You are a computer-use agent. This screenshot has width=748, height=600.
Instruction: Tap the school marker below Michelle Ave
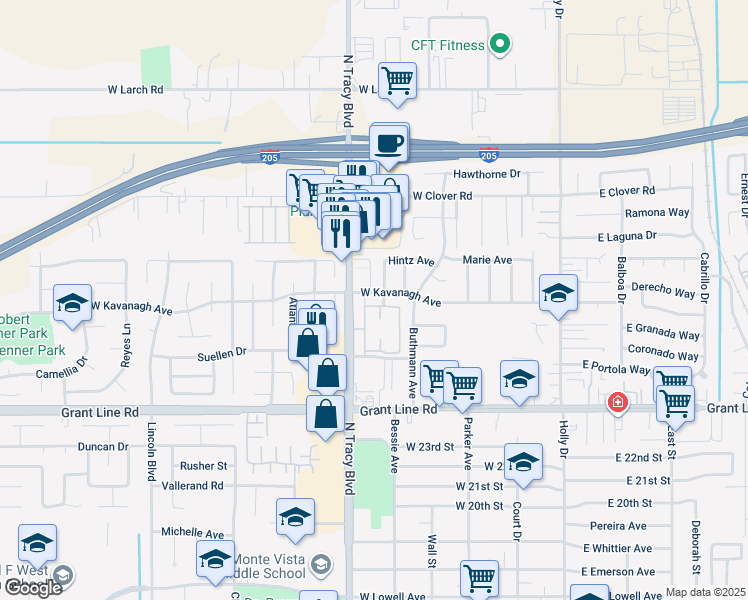click(x=215, y=559)
